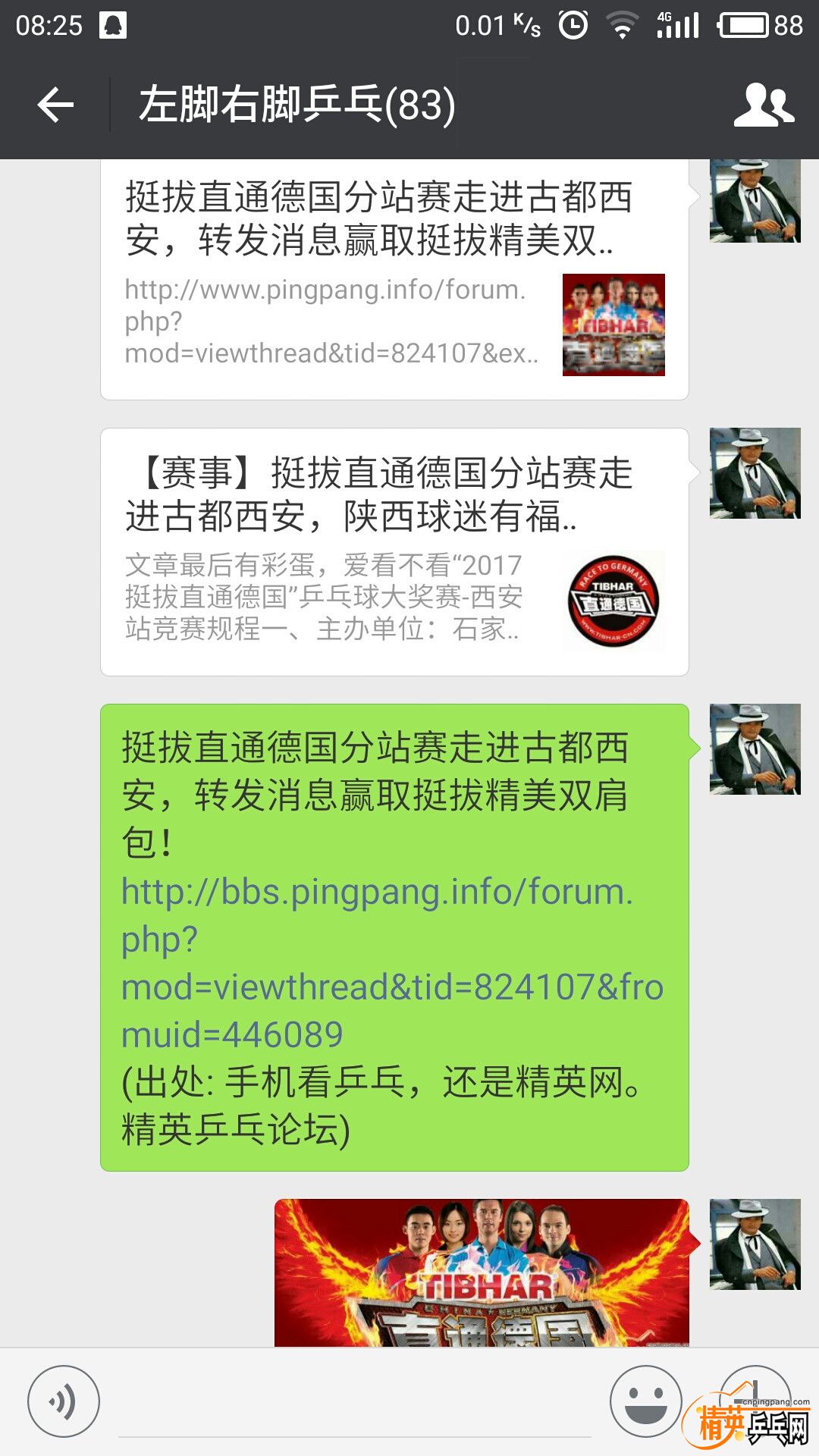Open group members info
The width and height of the screenshot is (819, 1456).
pyautogui.click(x=764, y=105)
